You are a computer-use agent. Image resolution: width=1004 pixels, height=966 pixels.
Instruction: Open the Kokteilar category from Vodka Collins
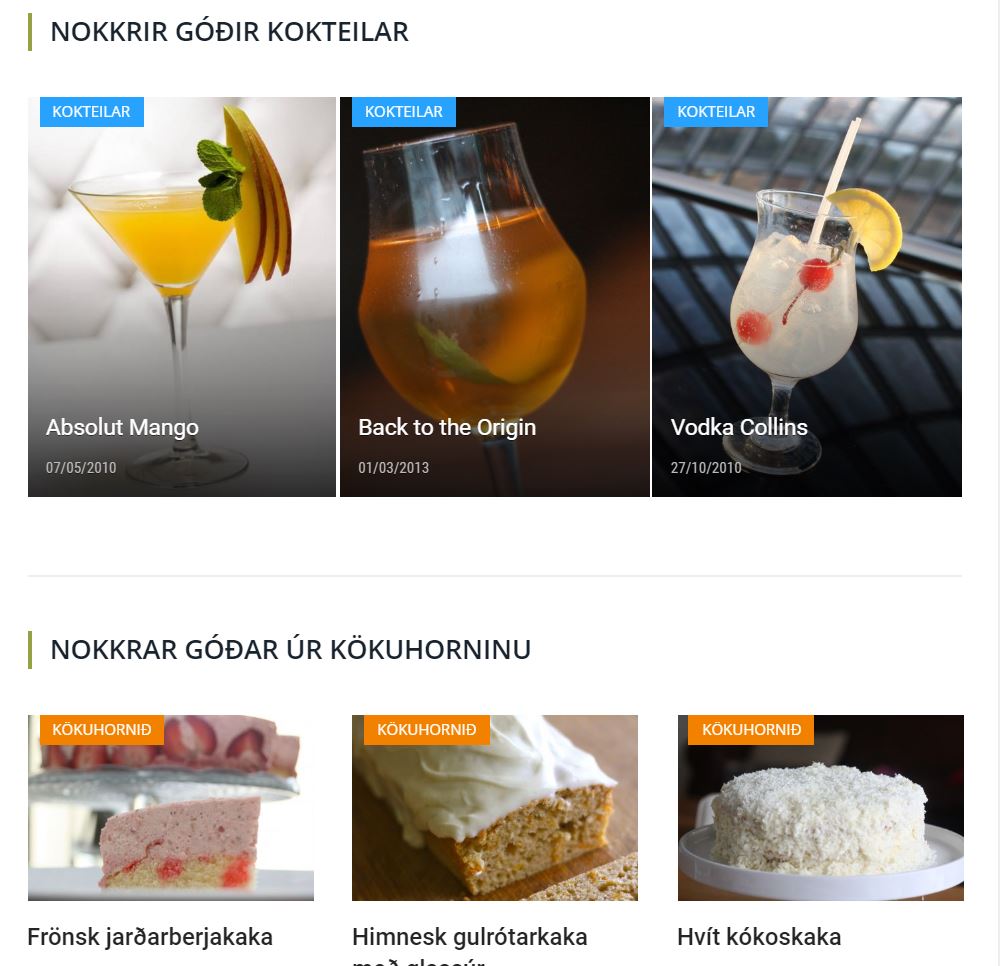716,112
